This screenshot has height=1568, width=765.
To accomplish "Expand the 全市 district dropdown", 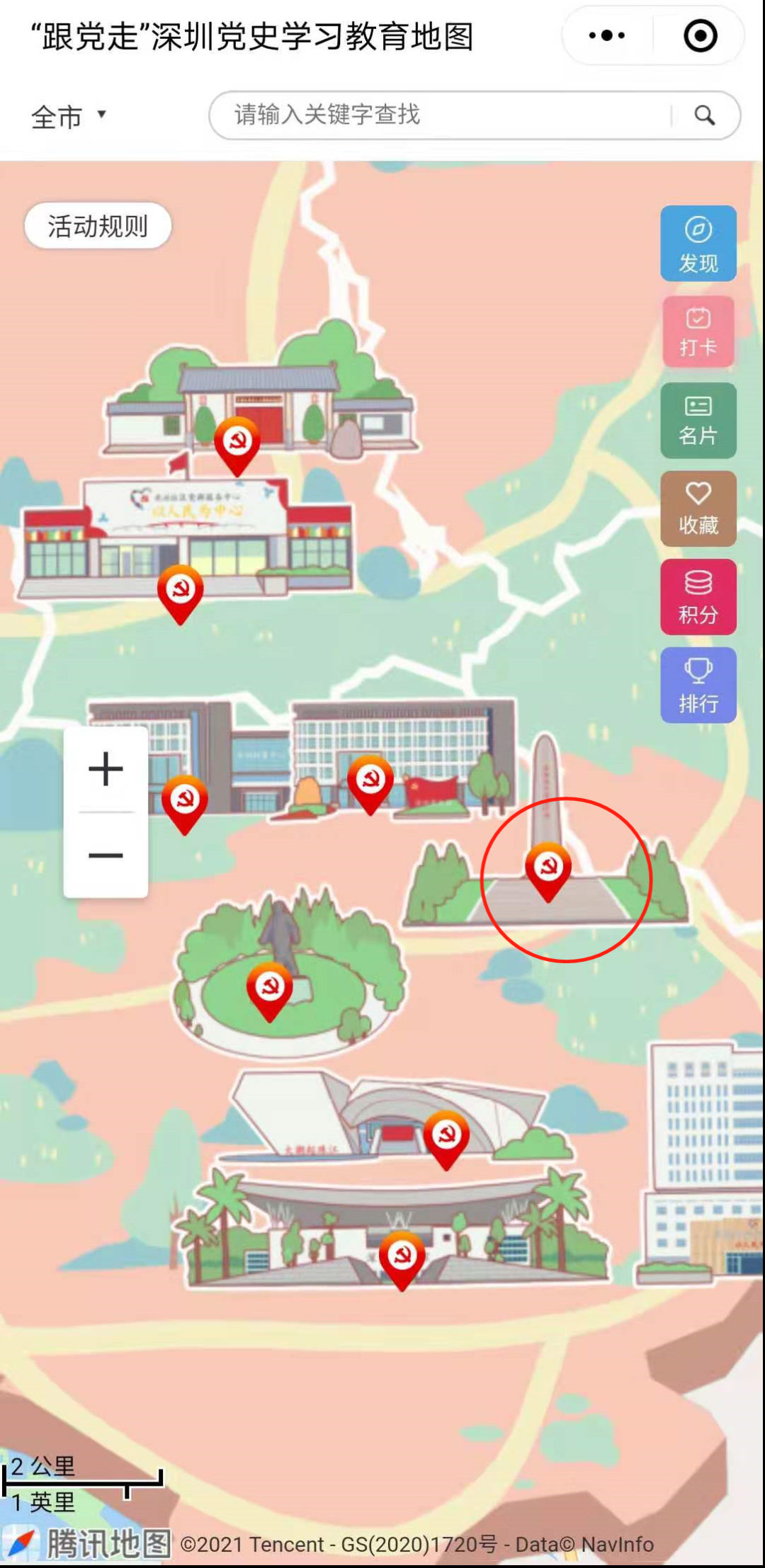I will [x=69, y=116].
